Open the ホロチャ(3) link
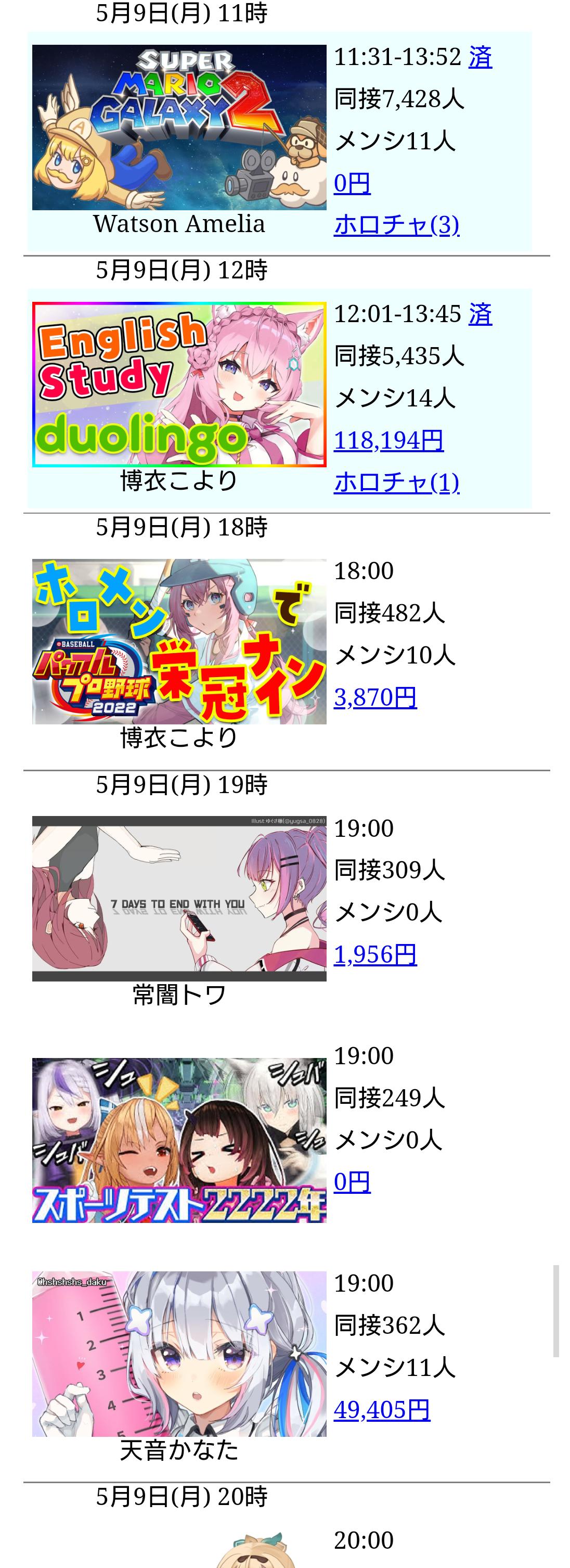The image size is (570, 1568). tap(396, 225)
